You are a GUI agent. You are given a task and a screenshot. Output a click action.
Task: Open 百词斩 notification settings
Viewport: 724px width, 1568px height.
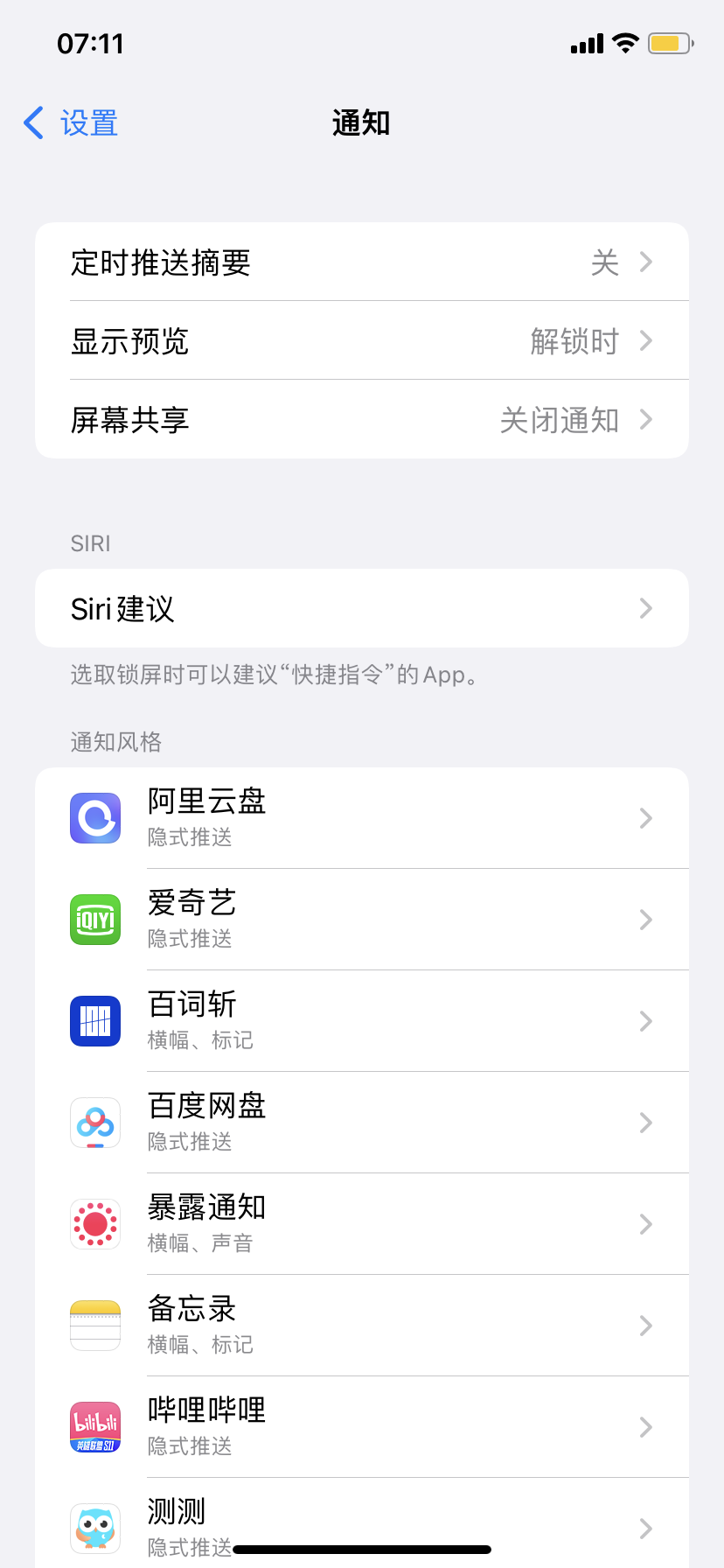coord(362,1021)
